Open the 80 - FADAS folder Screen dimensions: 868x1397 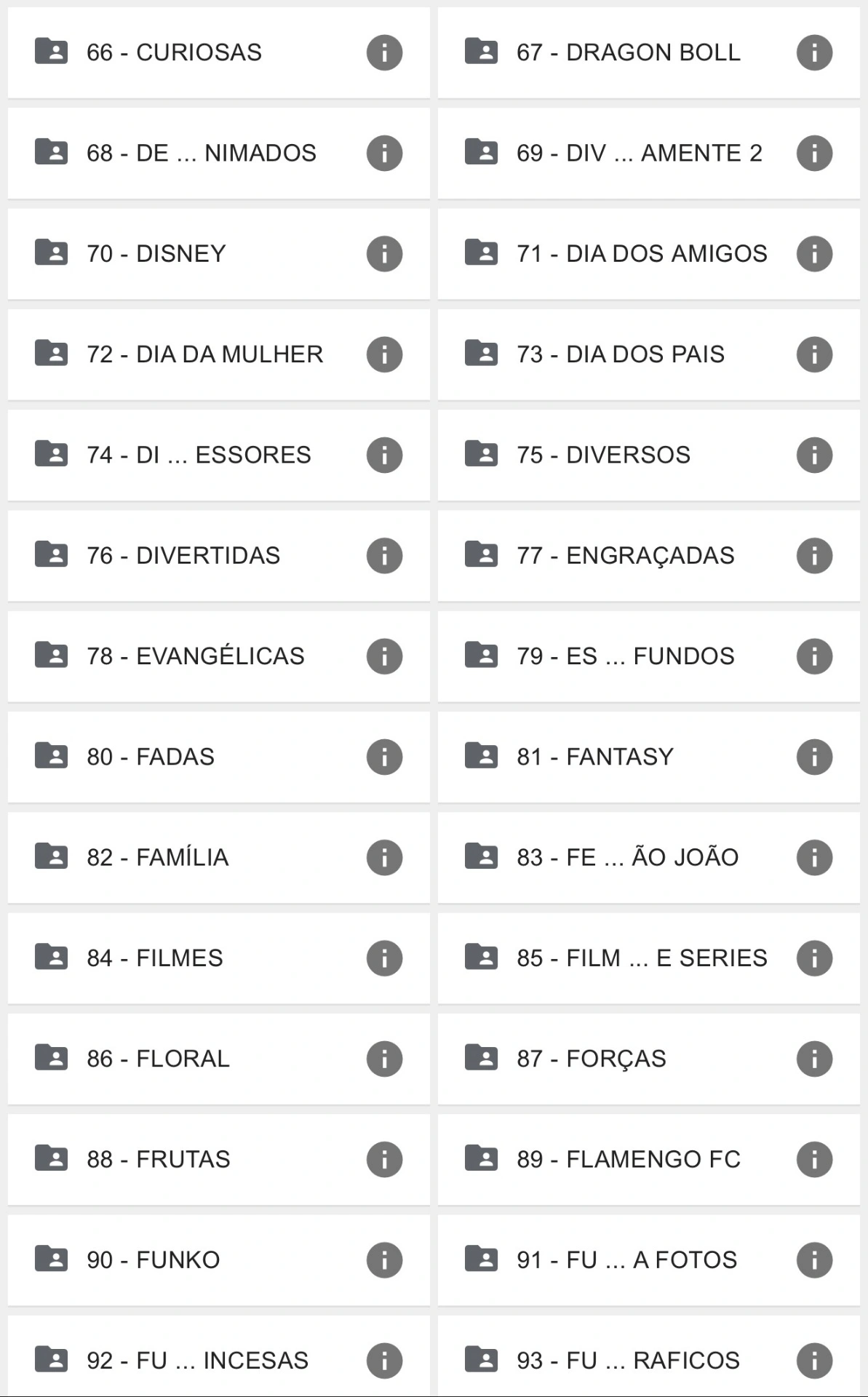tap(151, 757)
